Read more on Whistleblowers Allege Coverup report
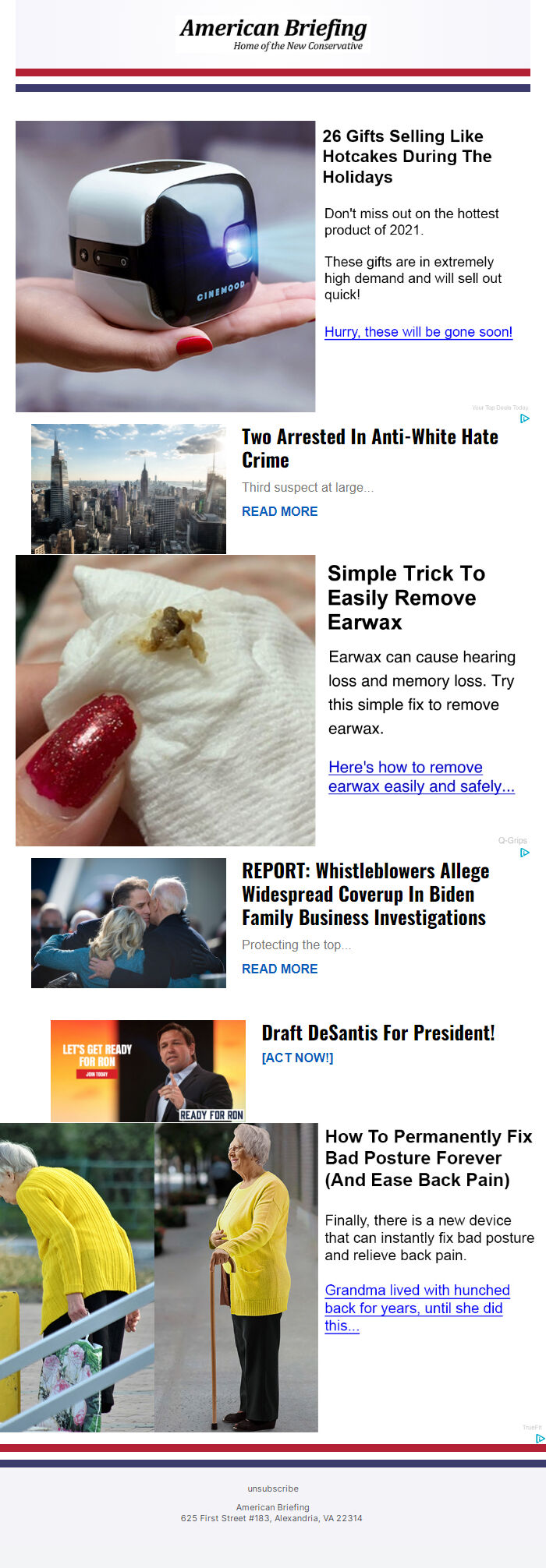The image size is (546, 1568). pos(279,969)
